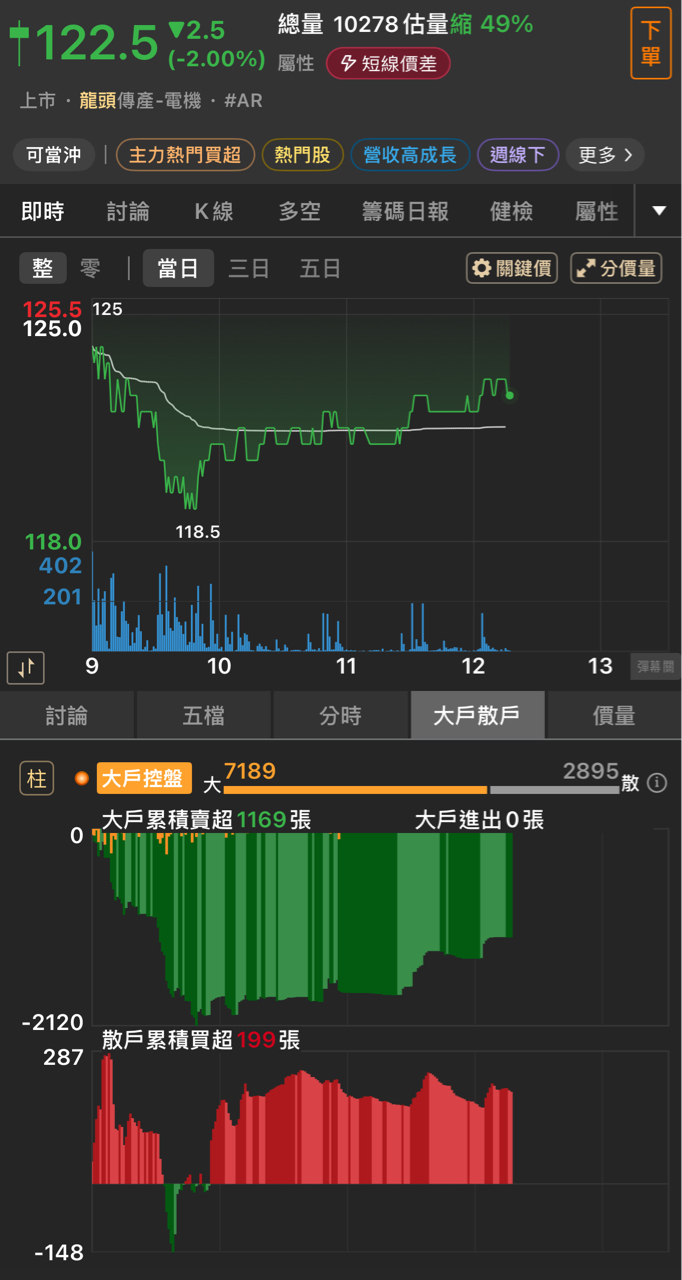The image size is (682, 1280).
Task: Go to the 籌碼日報 tab
Action: point(405,211)
